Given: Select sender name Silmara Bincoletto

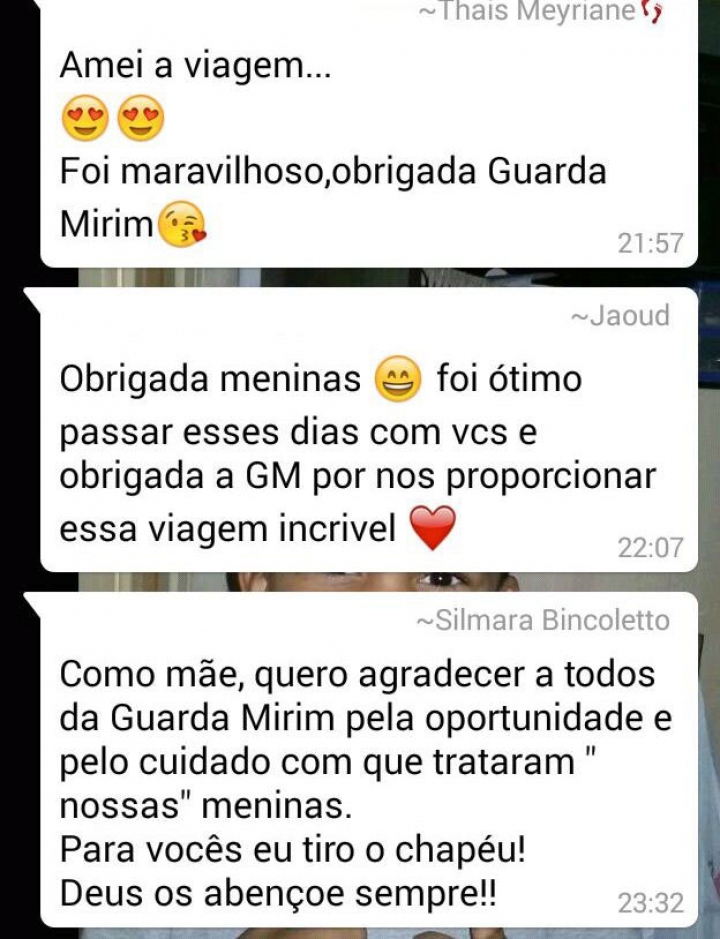Looking at the screenshot, I should pos(543,620).
